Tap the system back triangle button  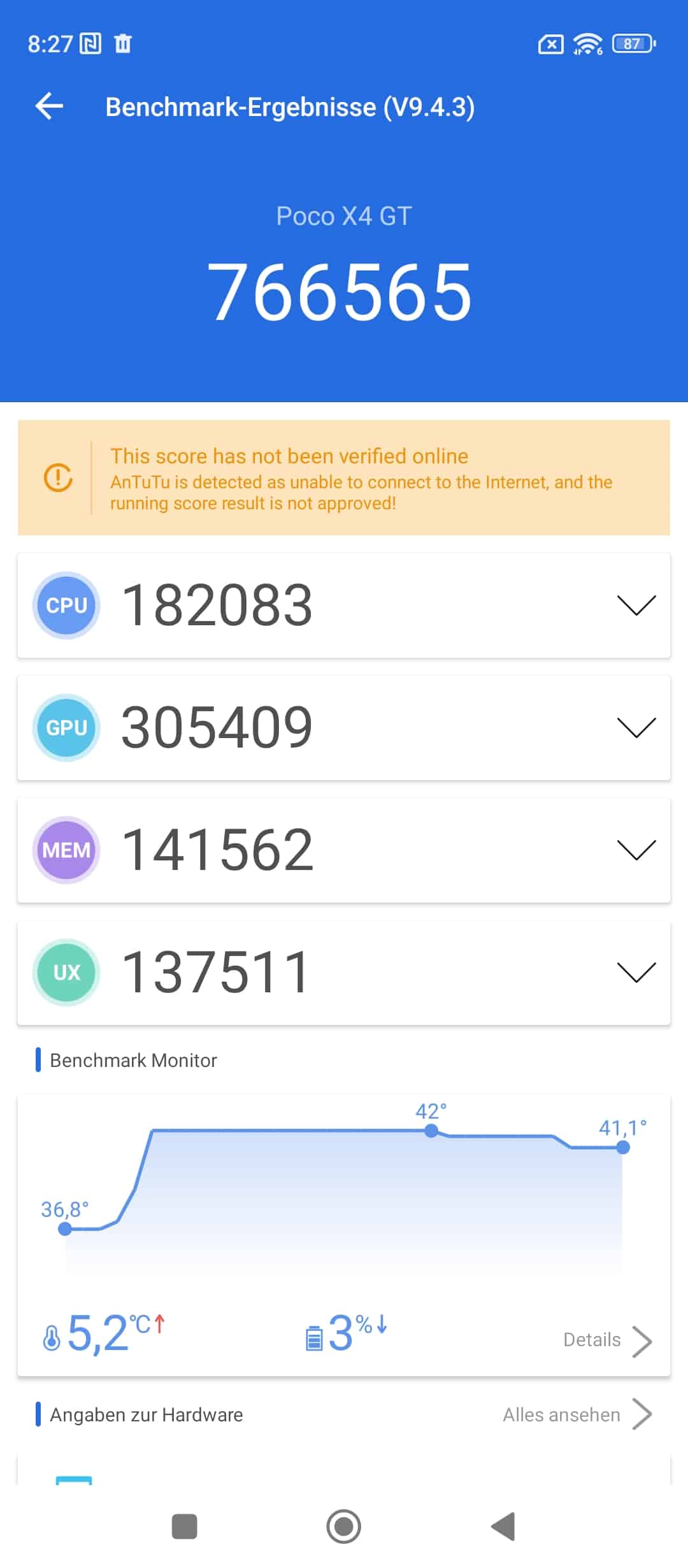coord(503,1527)
